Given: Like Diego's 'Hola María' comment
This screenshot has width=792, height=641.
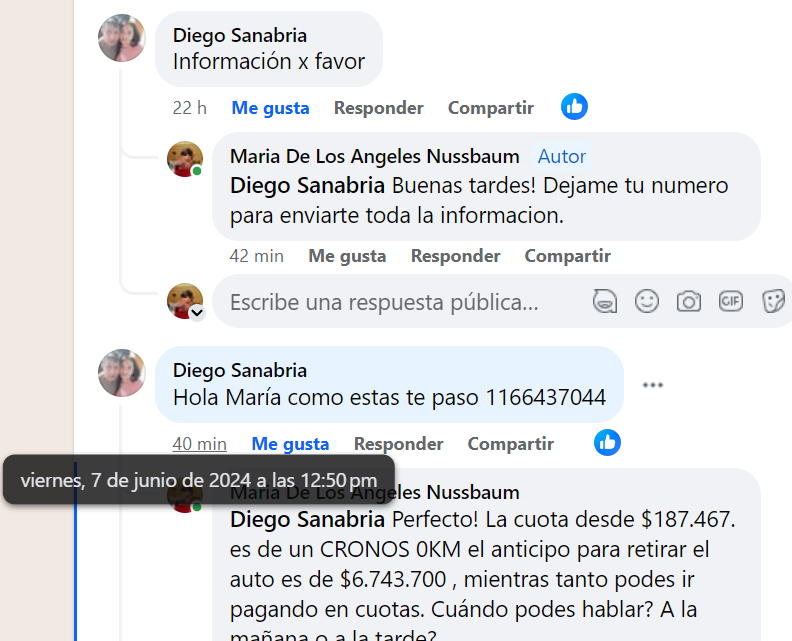Looking at the screenshot, I should point(290,444).
